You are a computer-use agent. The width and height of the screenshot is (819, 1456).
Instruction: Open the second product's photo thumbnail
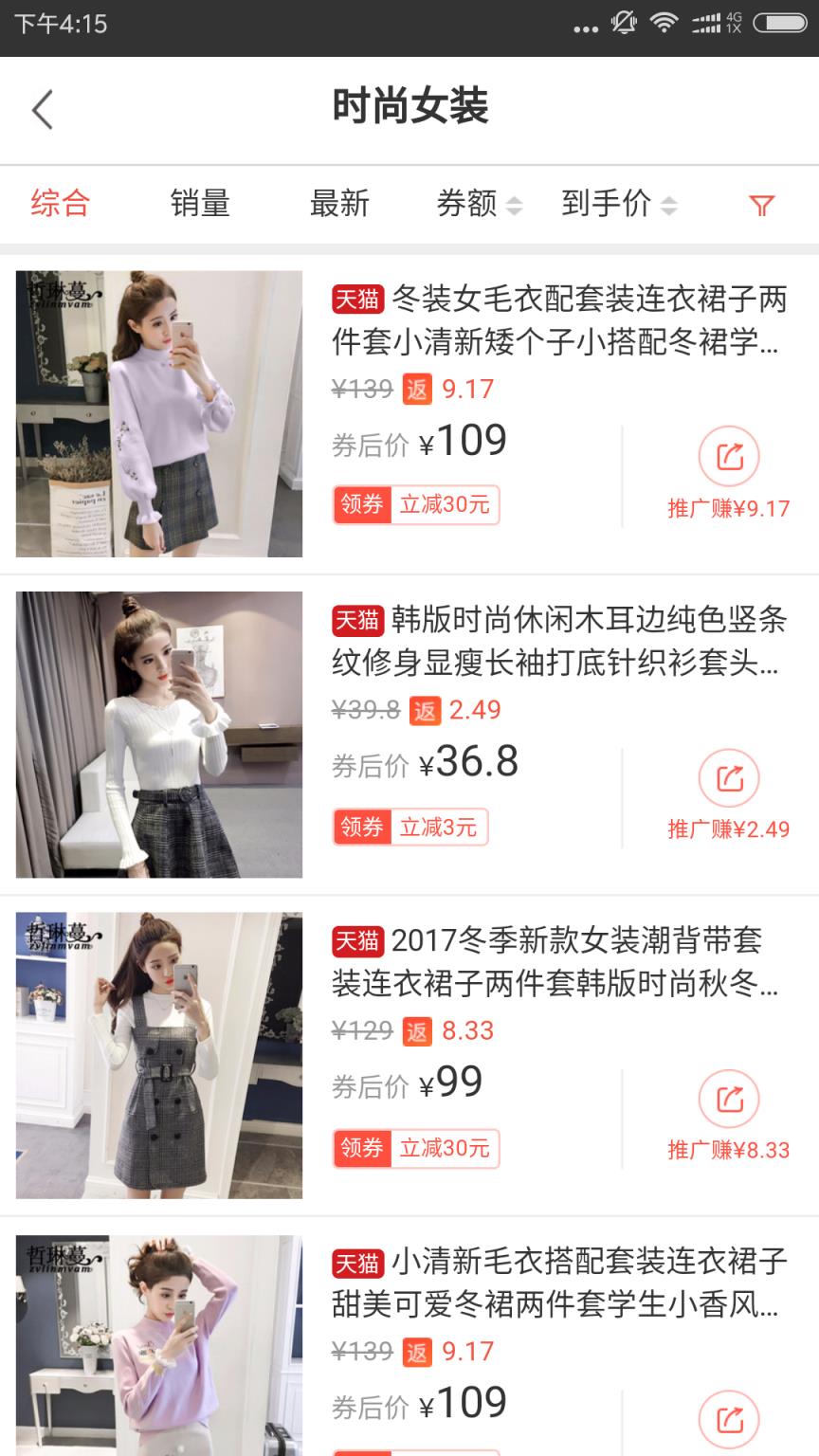(x=159, y=736)
